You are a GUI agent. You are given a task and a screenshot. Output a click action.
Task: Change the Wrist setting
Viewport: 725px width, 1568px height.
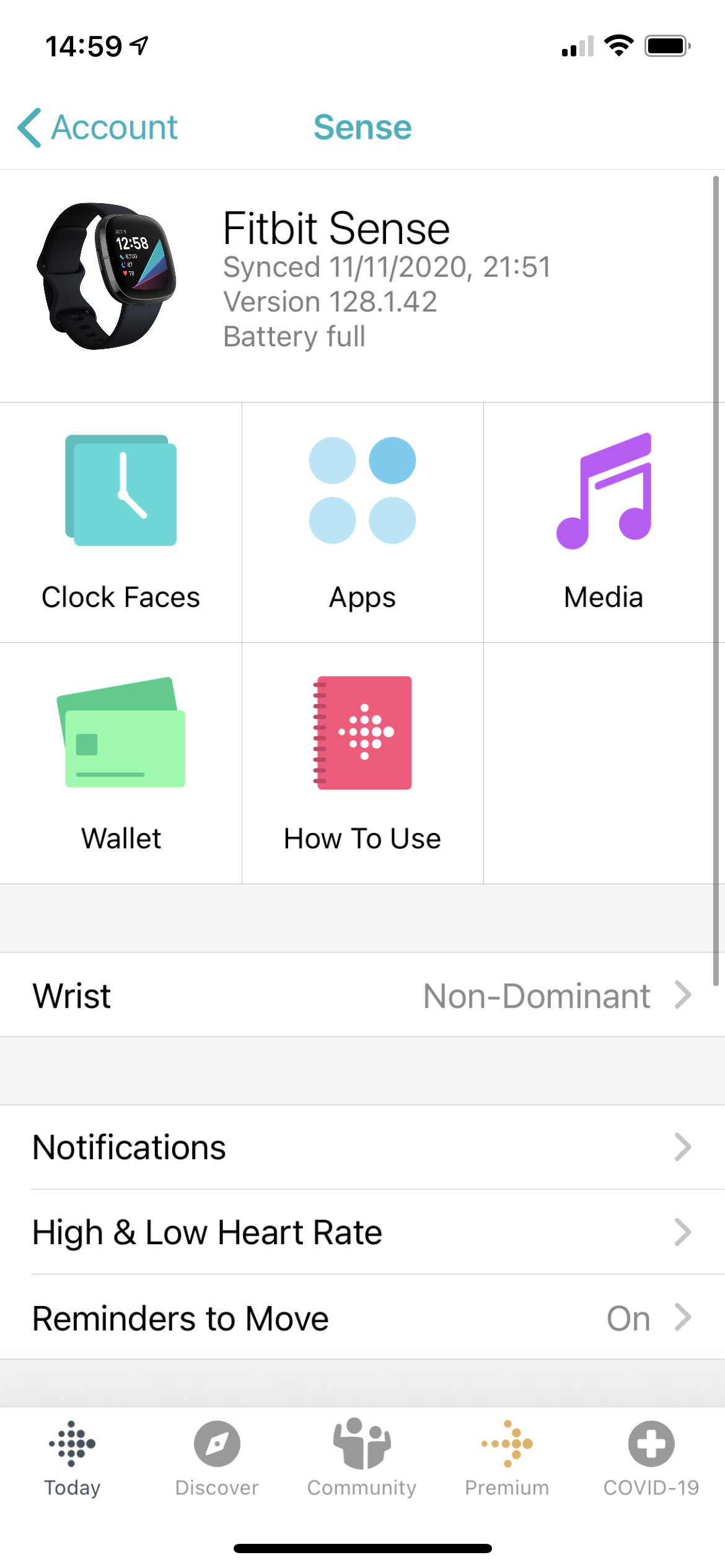coord(362,995)
